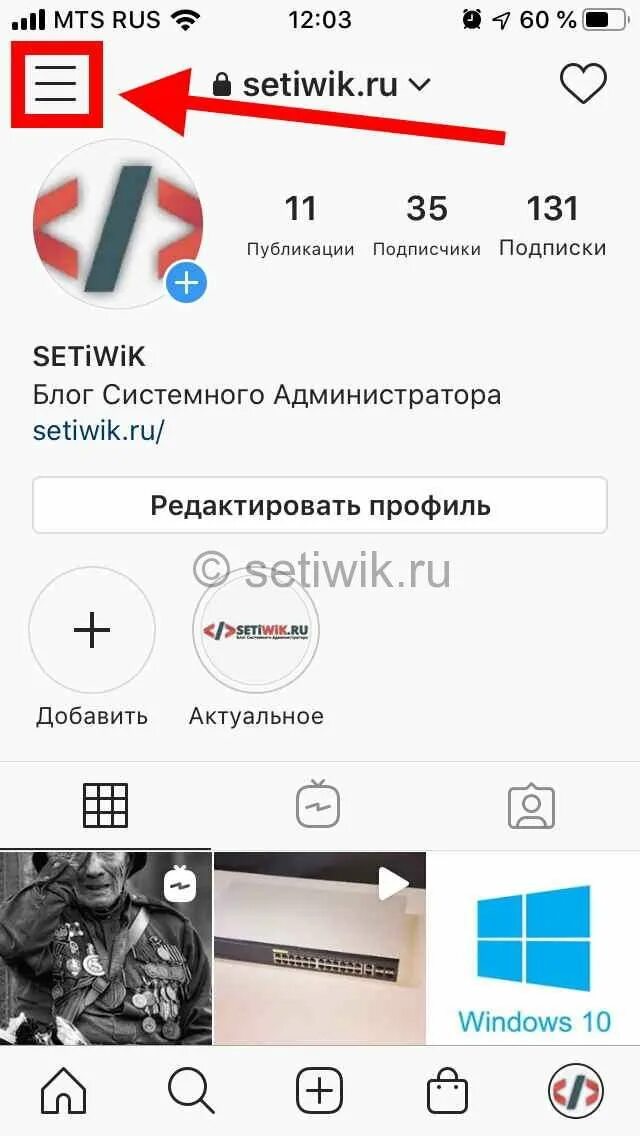Tap Редактировать профиль button
This screenshot has height=1136, width=640.
[x=320, y=505]
